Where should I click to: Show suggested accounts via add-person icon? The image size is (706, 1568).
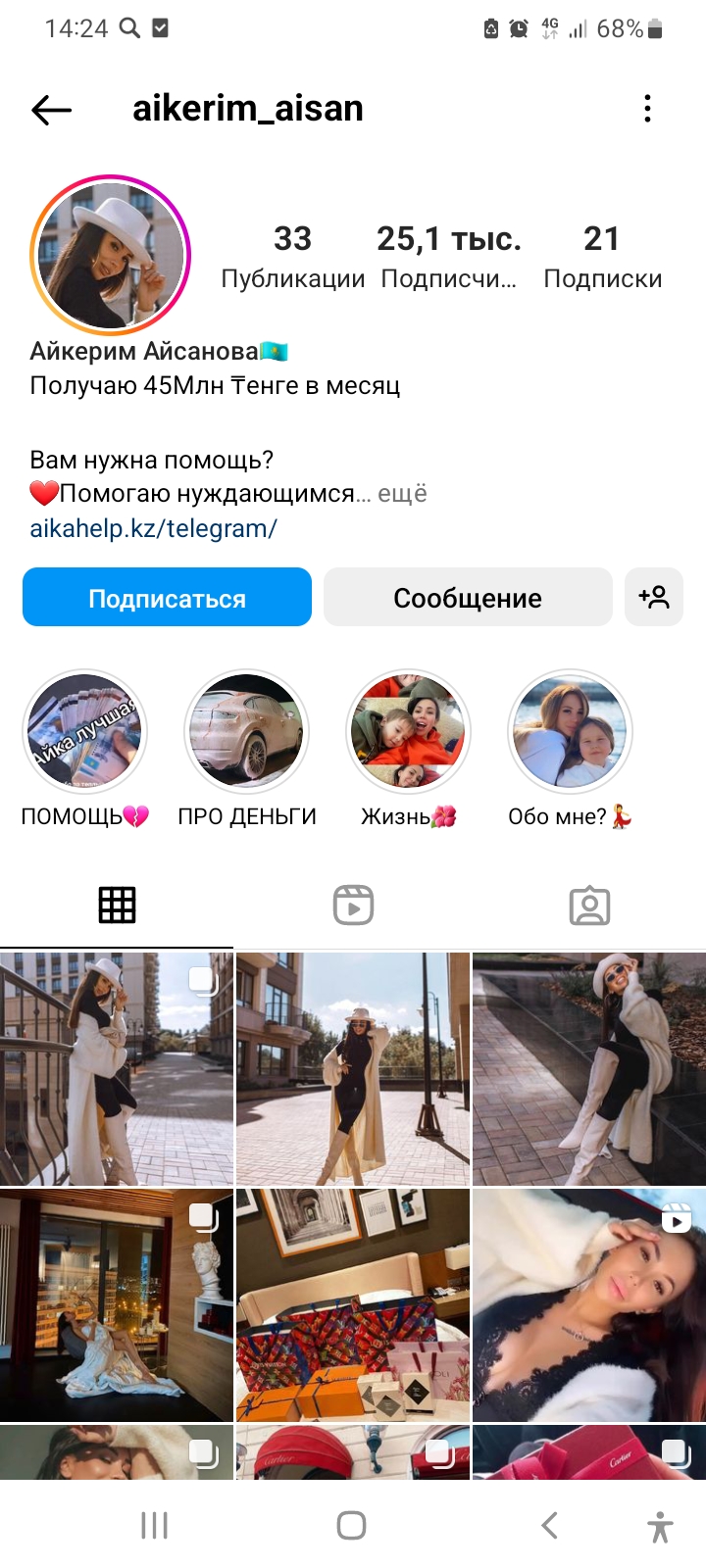[653, 598]
